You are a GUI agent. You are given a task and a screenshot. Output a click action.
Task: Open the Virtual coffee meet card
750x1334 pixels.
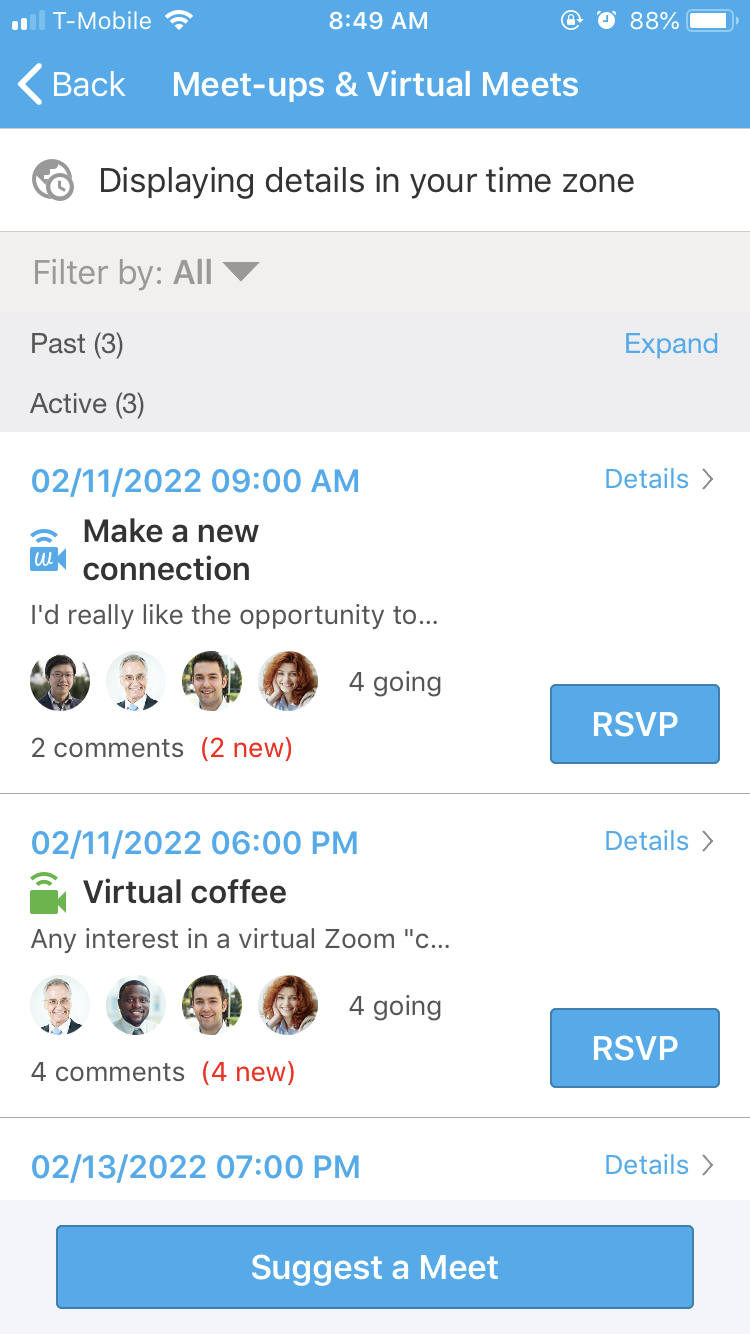[185, 892]
